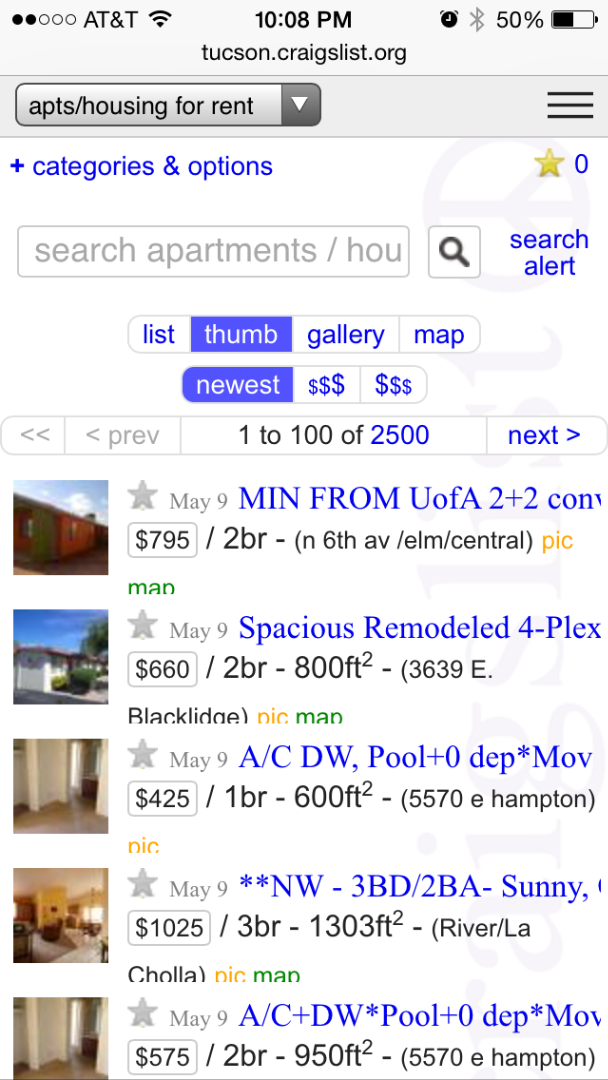Tap the search apartments input field
The height and width of the screenshot is (1080, 608).
click(213, 251)
